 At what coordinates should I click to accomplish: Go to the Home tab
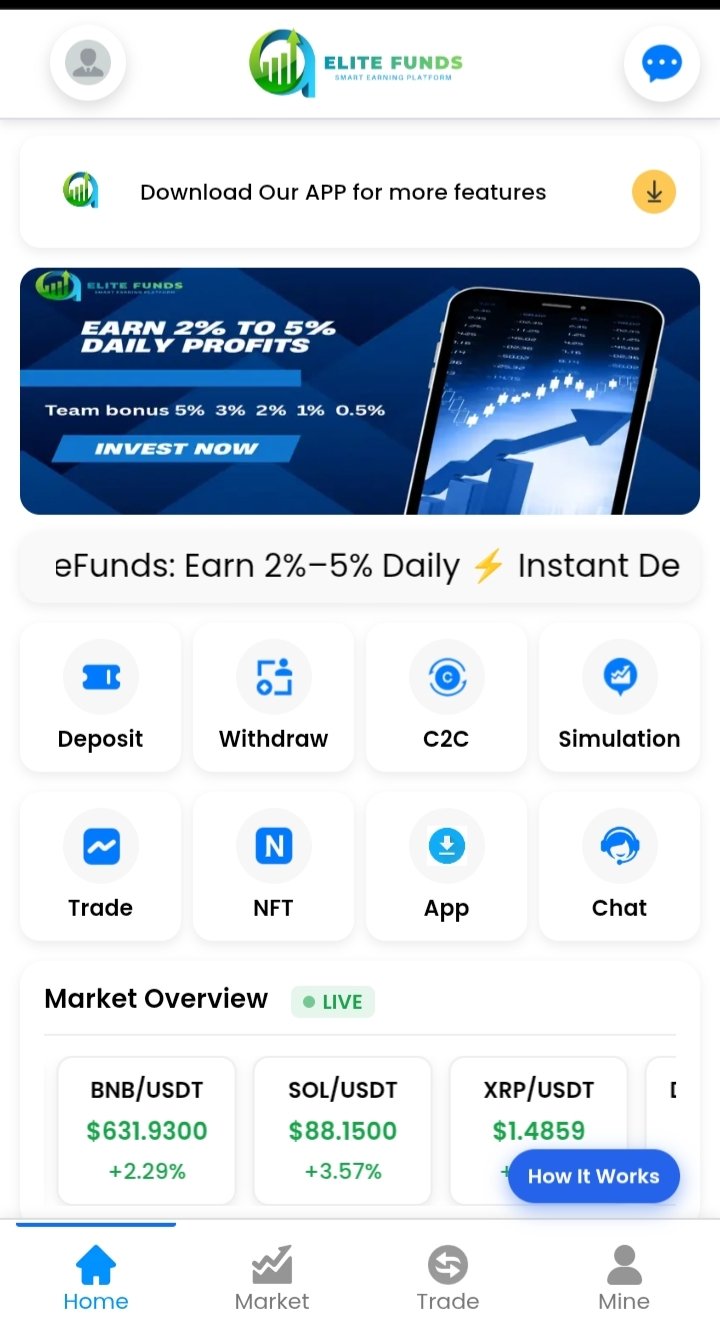tap(96, 1275)
